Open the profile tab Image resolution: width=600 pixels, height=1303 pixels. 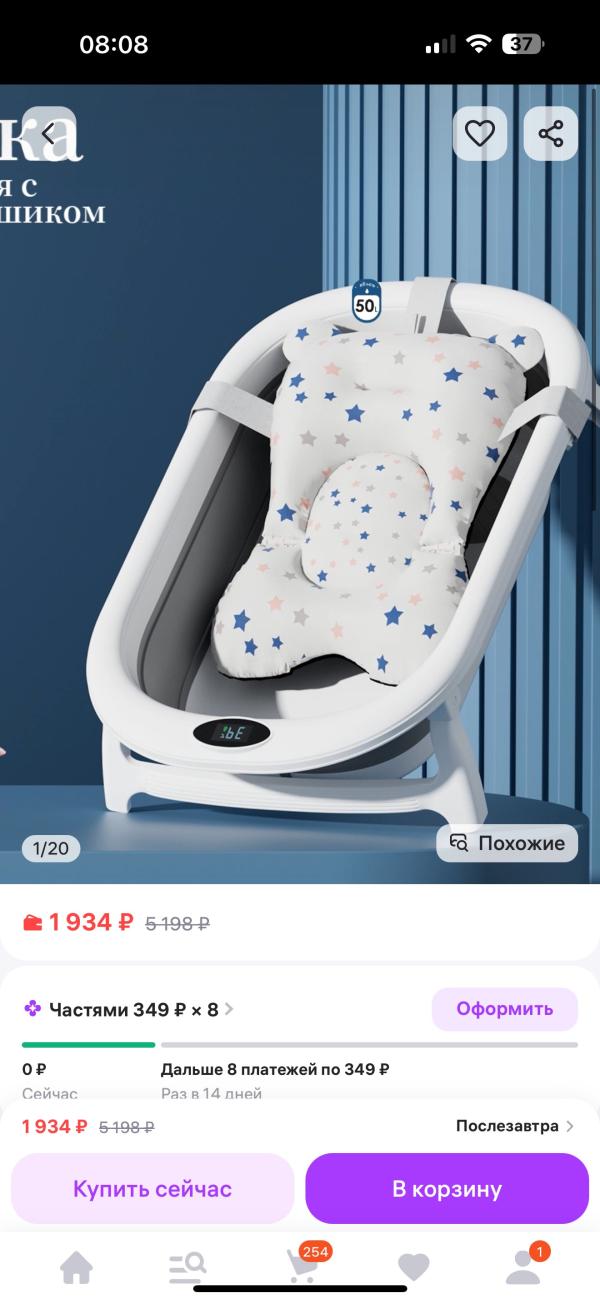(523, 1267)
